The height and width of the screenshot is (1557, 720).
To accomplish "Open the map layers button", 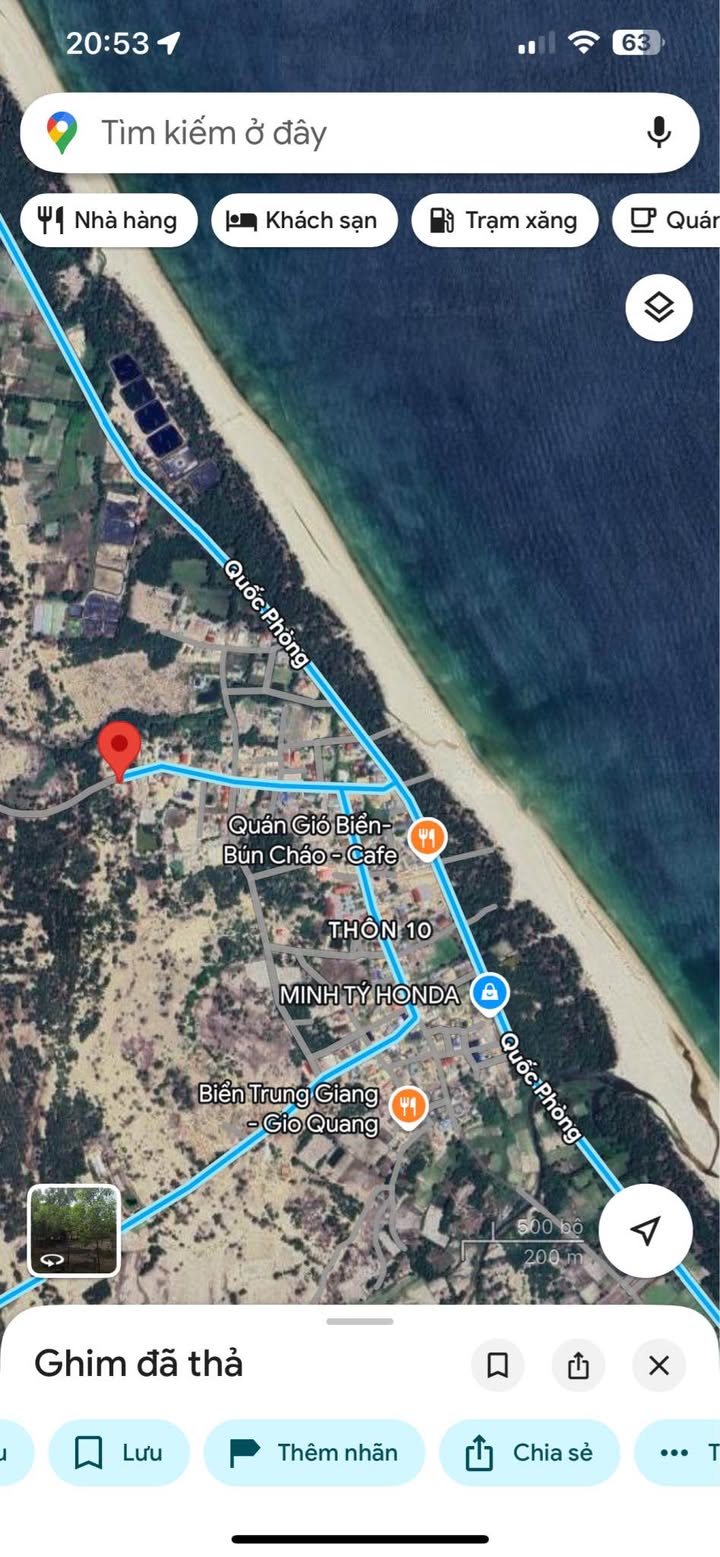I will click(659, 308).
